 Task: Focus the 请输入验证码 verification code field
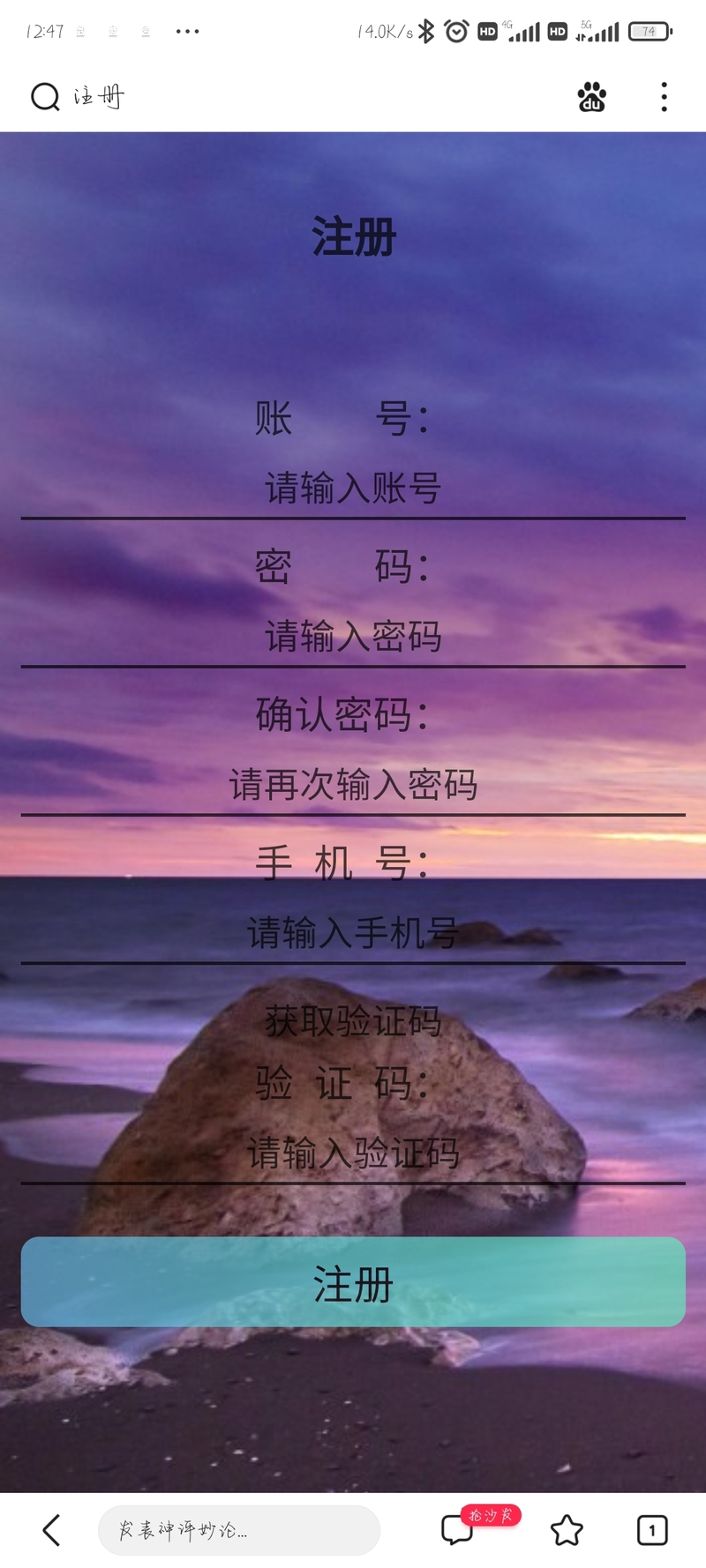(x=353, y=1153)
